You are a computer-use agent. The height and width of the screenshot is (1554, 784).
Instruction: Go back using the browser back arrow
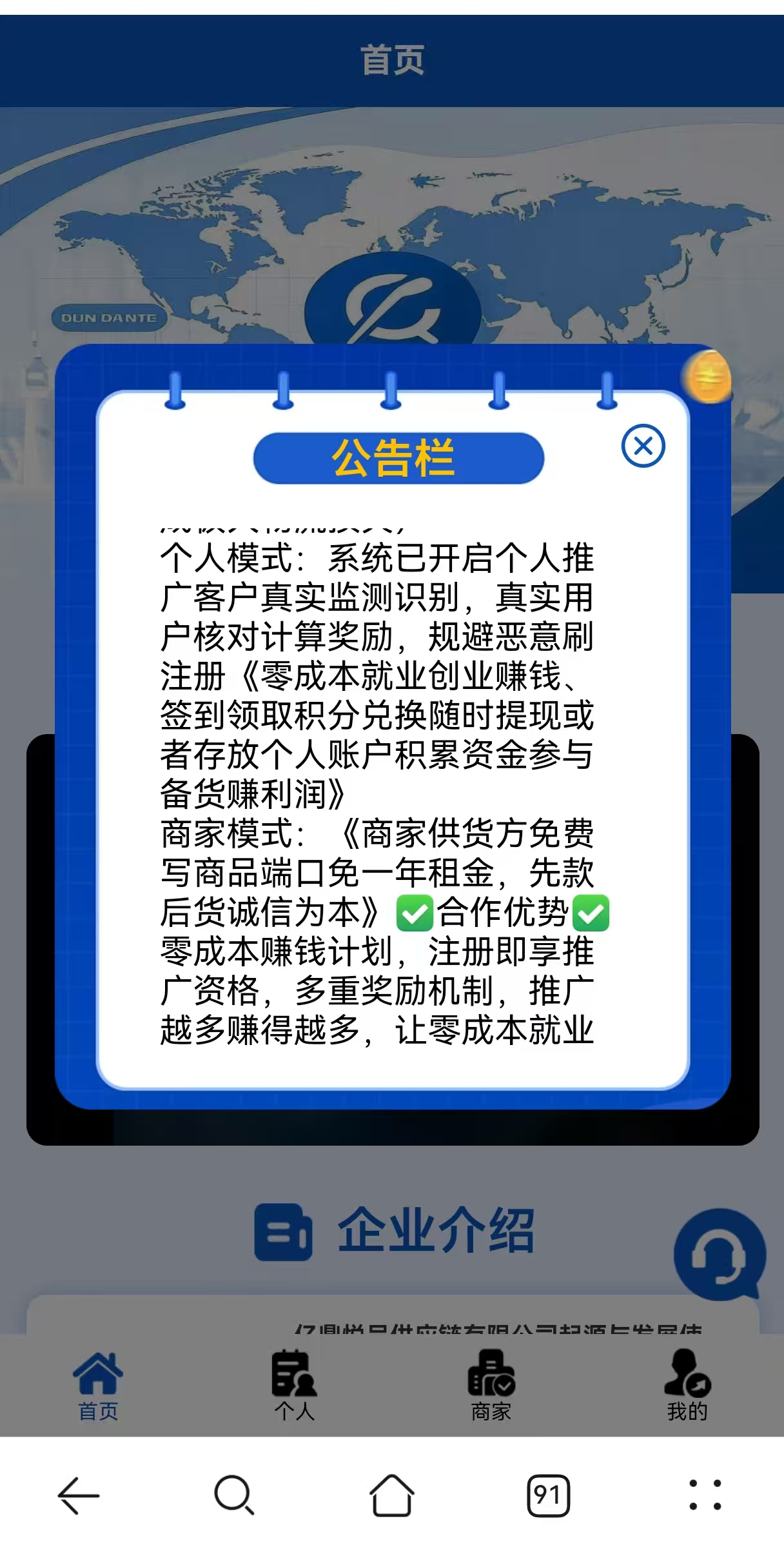(79, 1495)
